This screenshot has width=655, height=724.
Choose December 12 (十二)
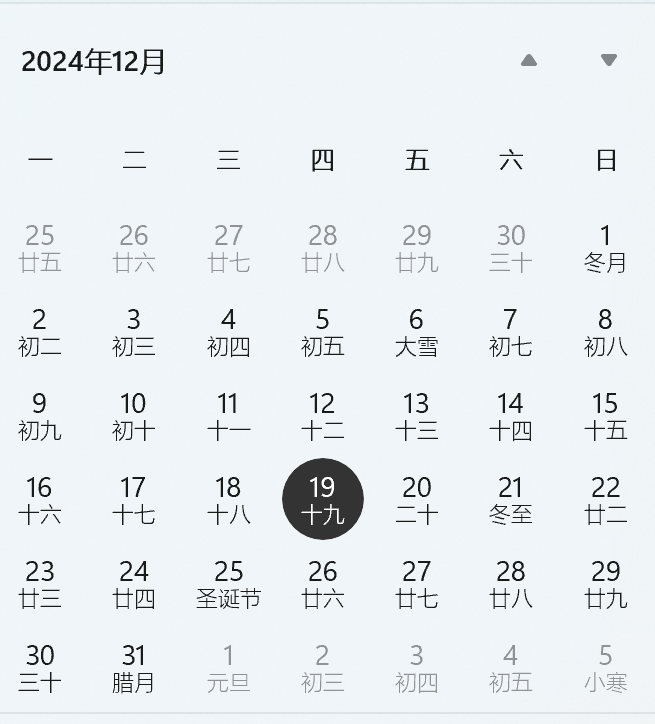coord(322,416)
